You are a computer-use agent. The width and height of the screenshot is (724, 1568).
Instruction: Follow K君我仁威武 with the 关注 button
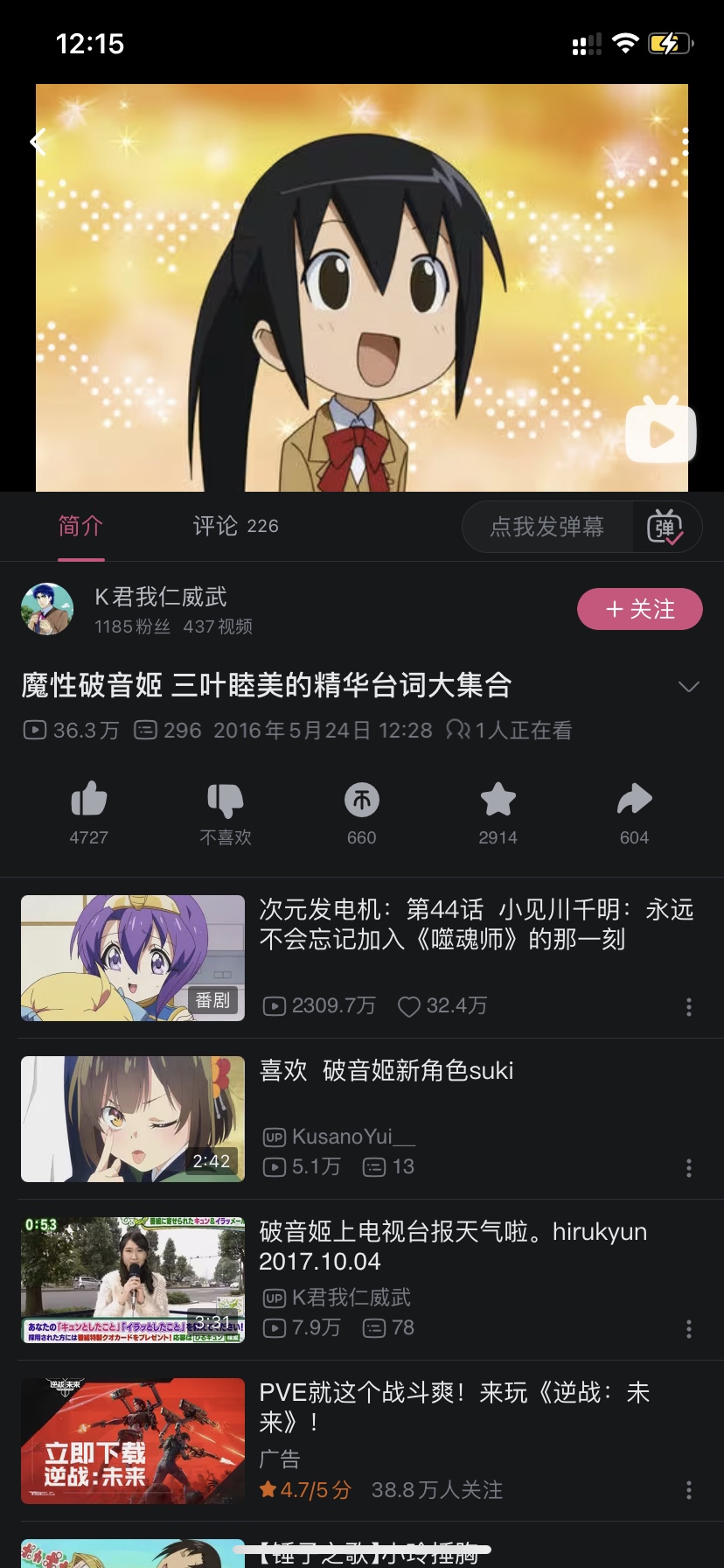point(639,609)
